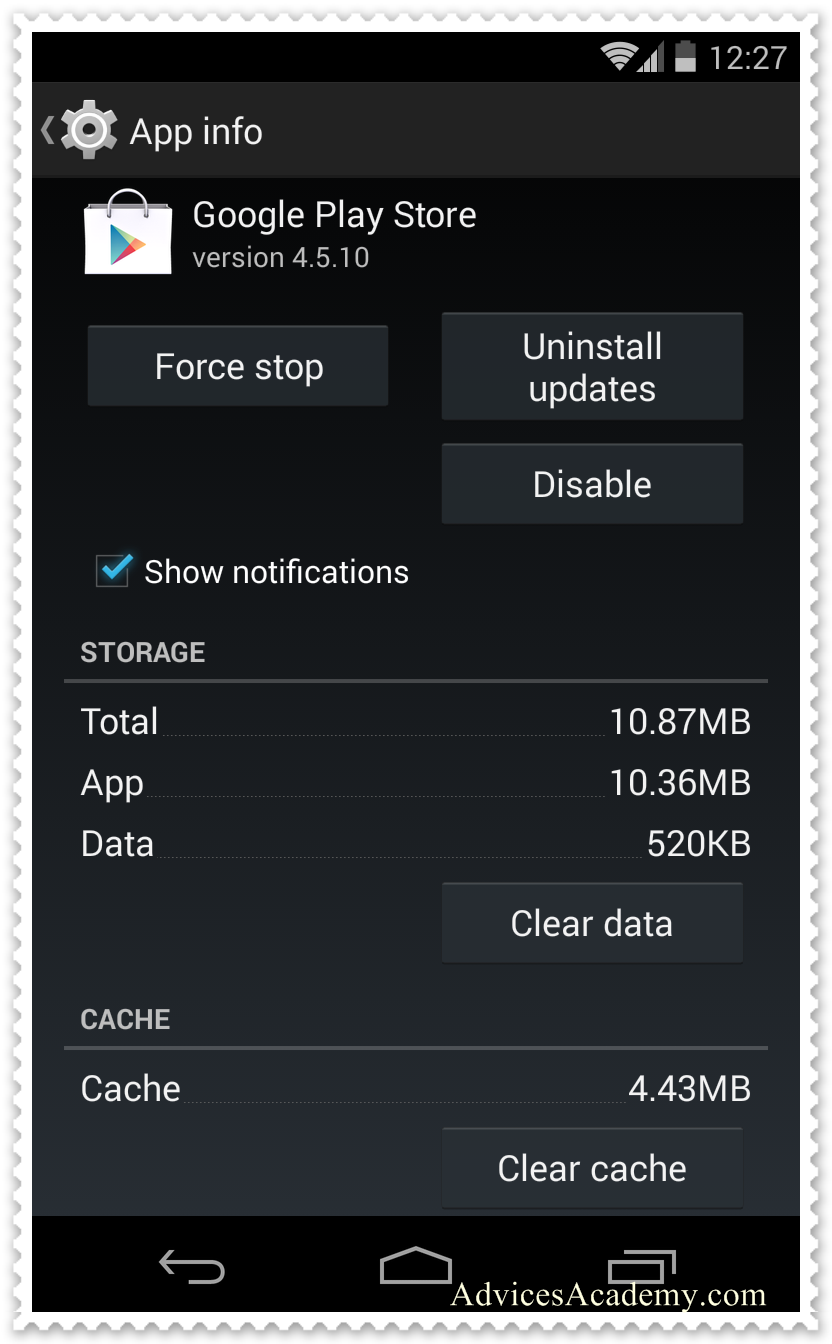Tap Uninstall updates button
The height and width of the screenshot is (1344, 832).
coord(592,367)
